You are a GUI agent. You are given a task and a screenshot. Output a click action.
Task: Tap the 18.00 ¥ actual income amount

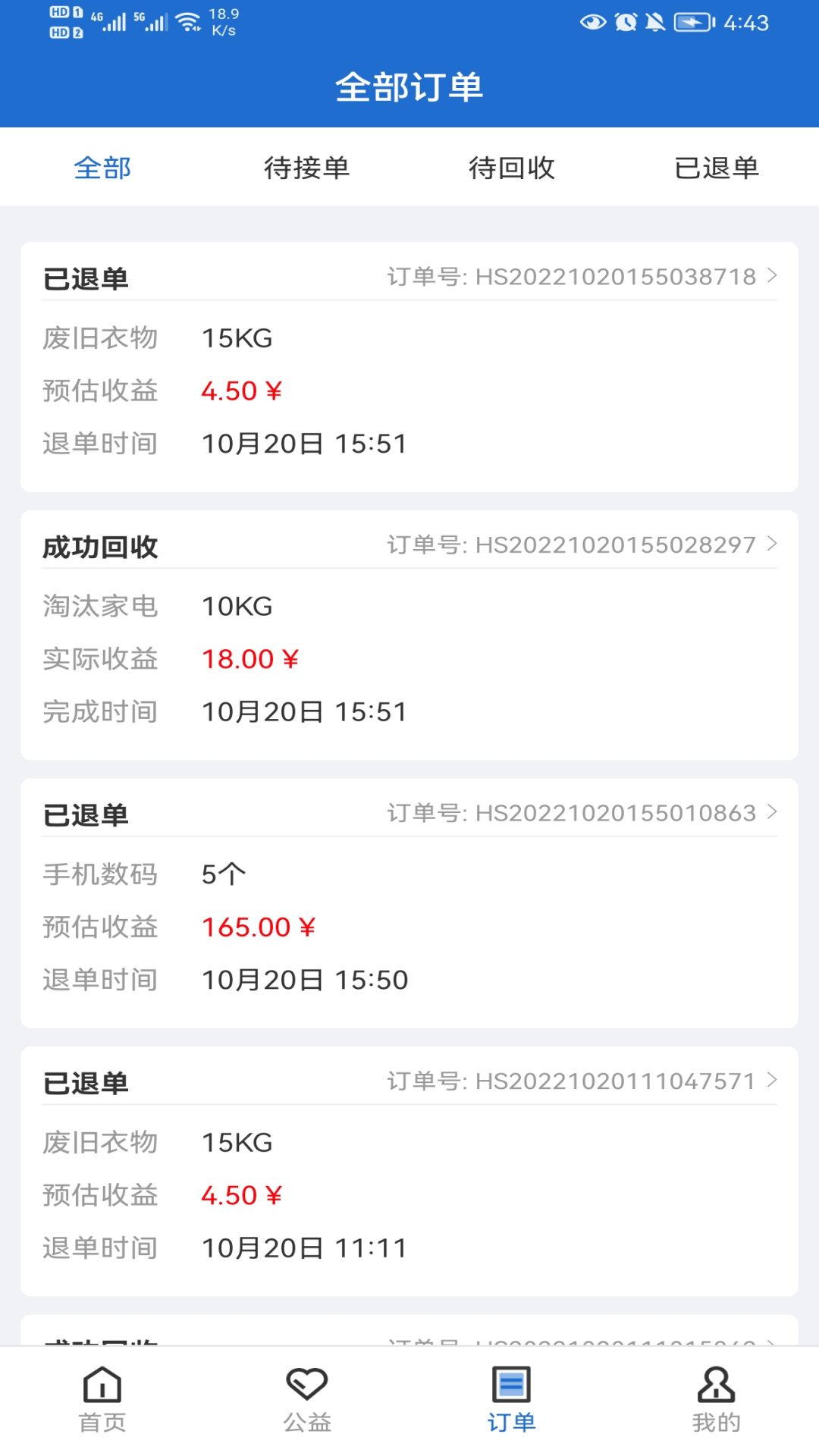click(x=250, y=658)
